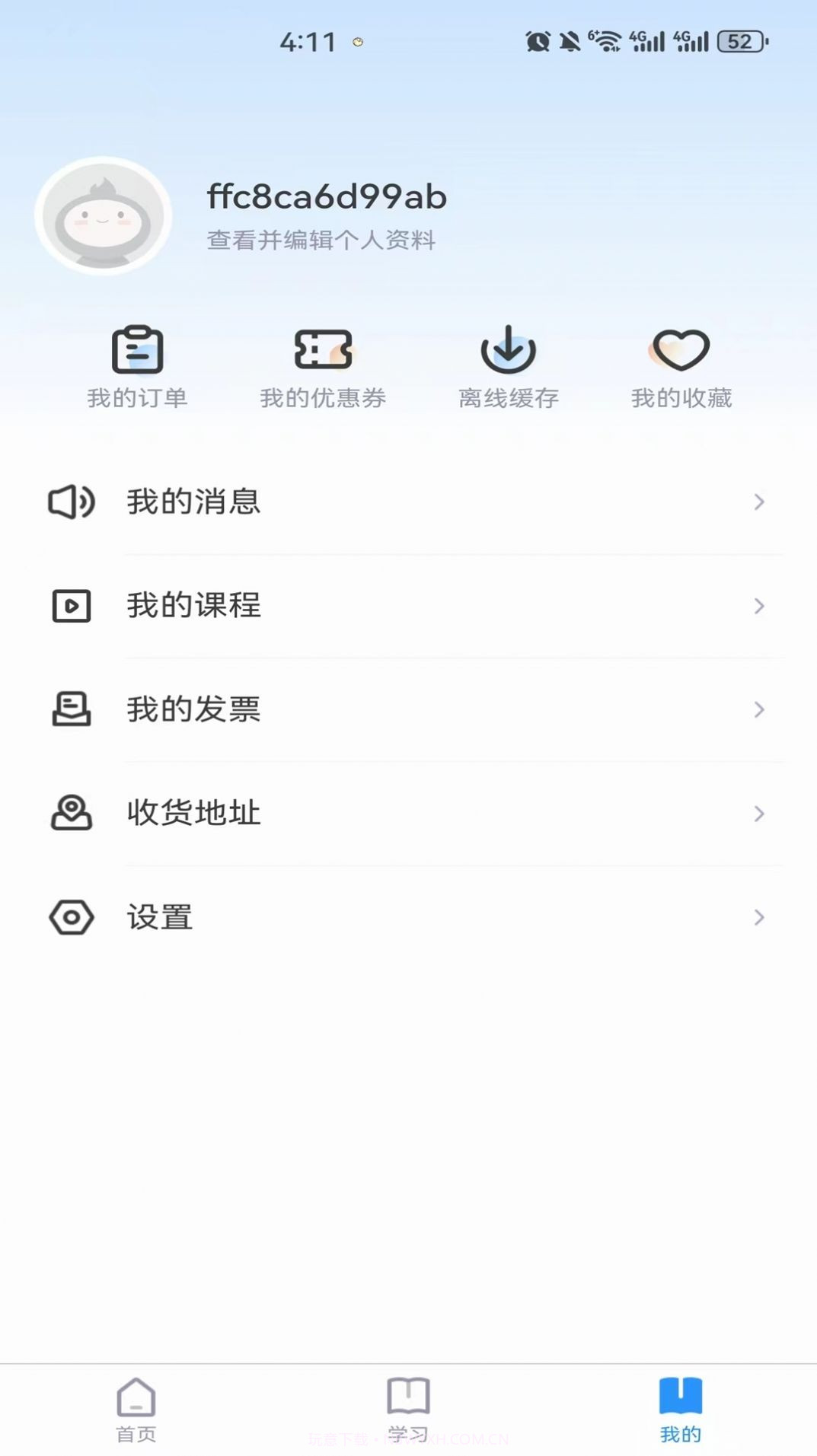Open 我的课程 via its chevron arrow
The height and width of the screenshot is (1456, 817).
point(758,606)
